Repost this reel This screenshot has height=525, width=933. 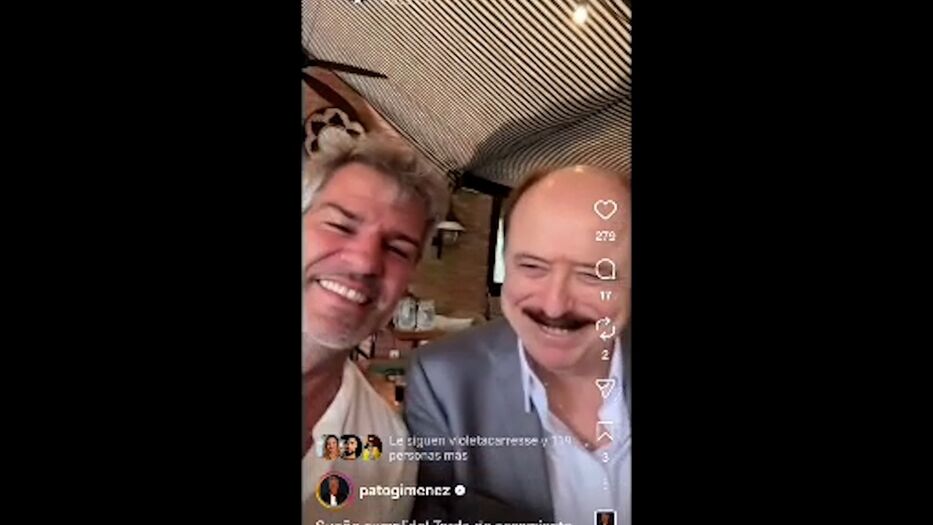click(605, 328)
